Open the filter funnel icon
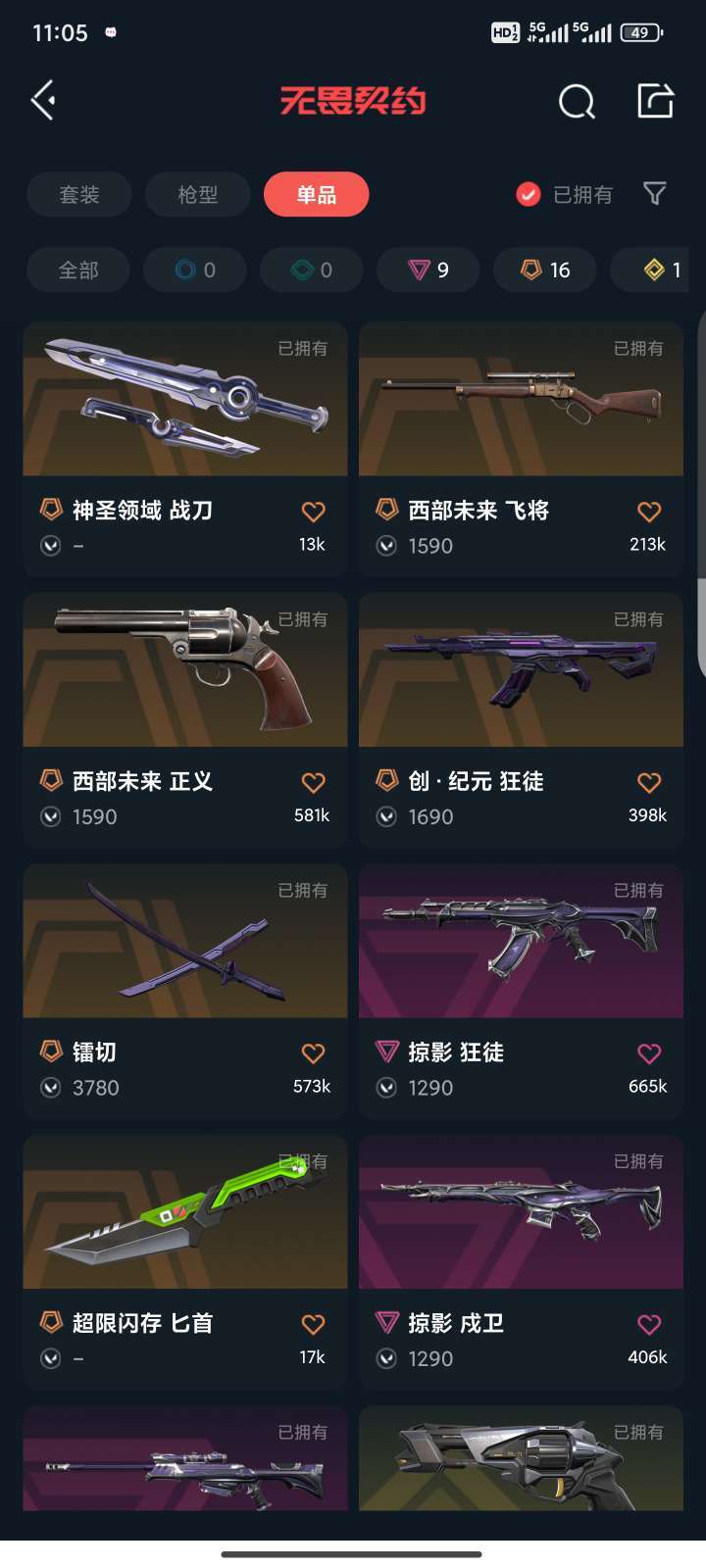The width and height of the screenshot is (706, 1568). pyautogui.click(x=654, y=193)
